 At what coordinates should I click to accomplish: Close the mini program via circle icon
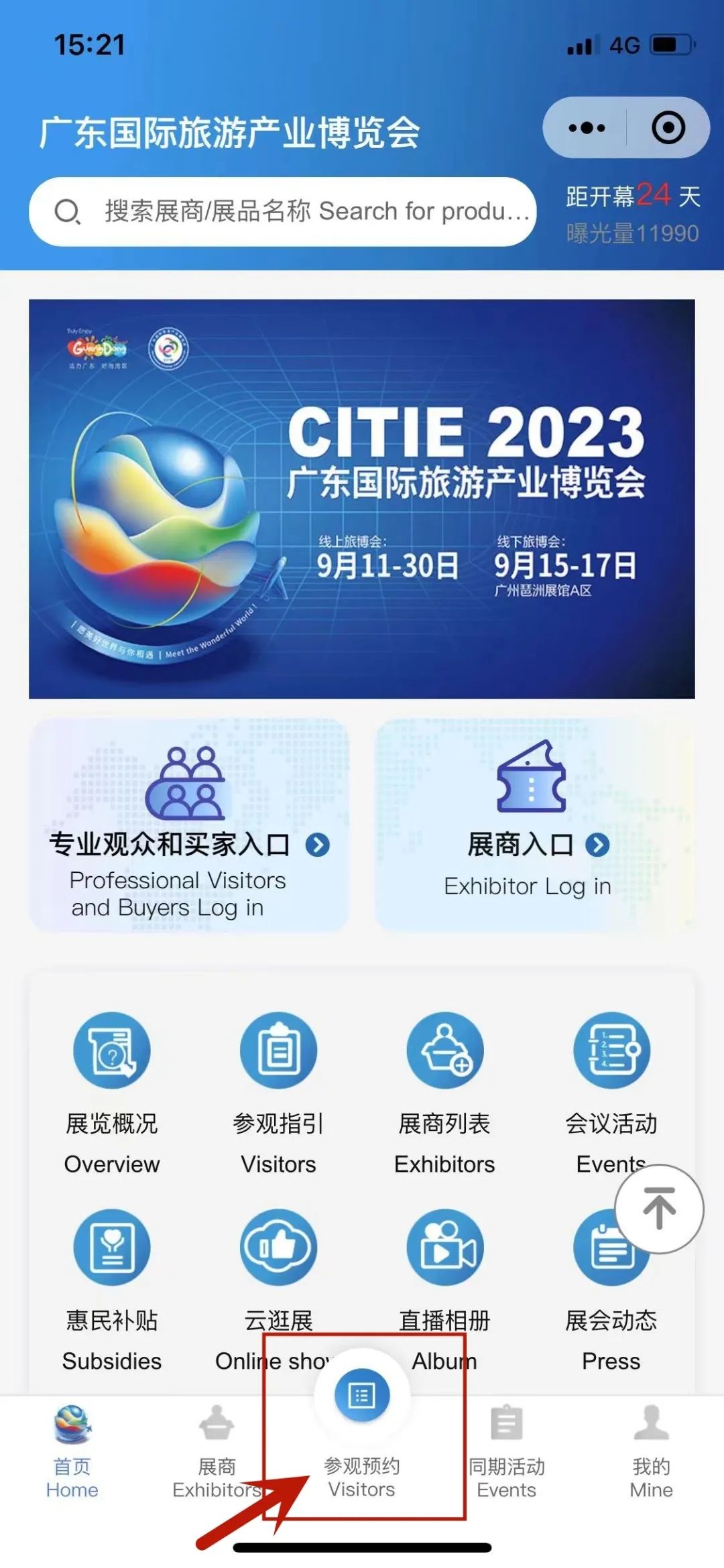point(668,128)
